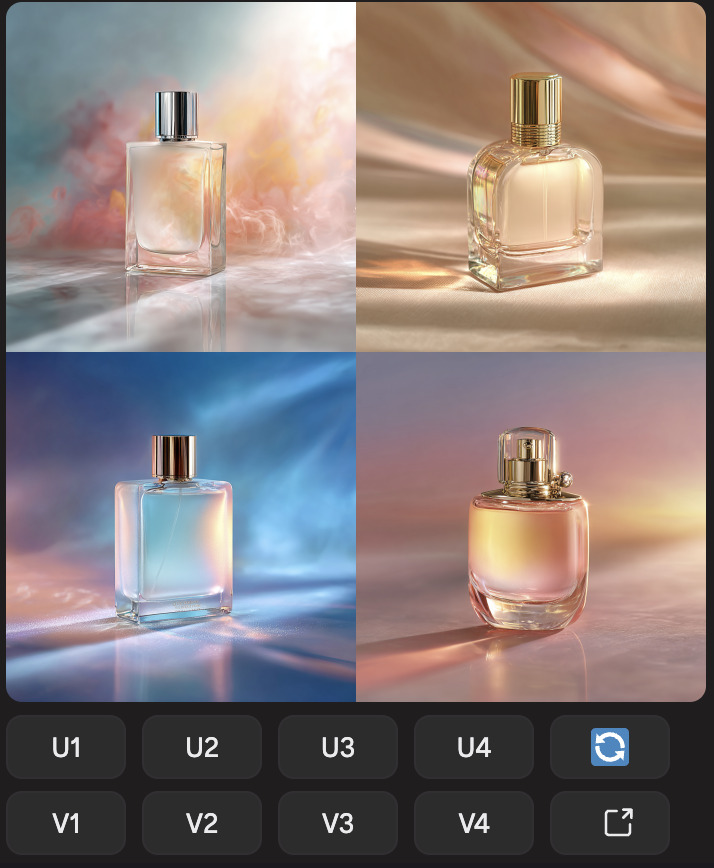Viewport: 714px width, 868px height.
Task: Create variations of image one with V1
Action: (x=66, y=823)
